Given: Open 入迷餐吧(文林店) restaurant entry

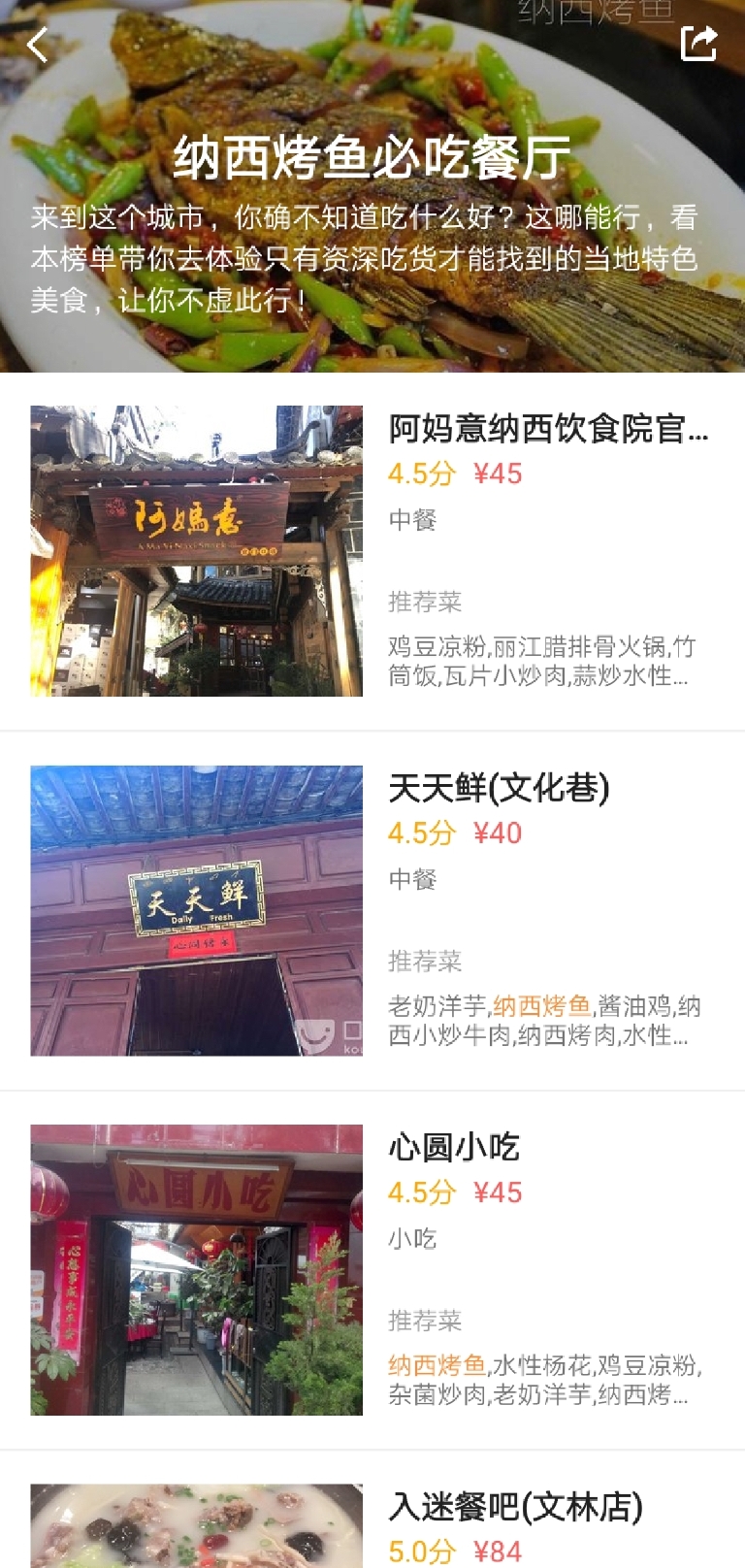Looking at the screenshot, I should pos(515,1507).
